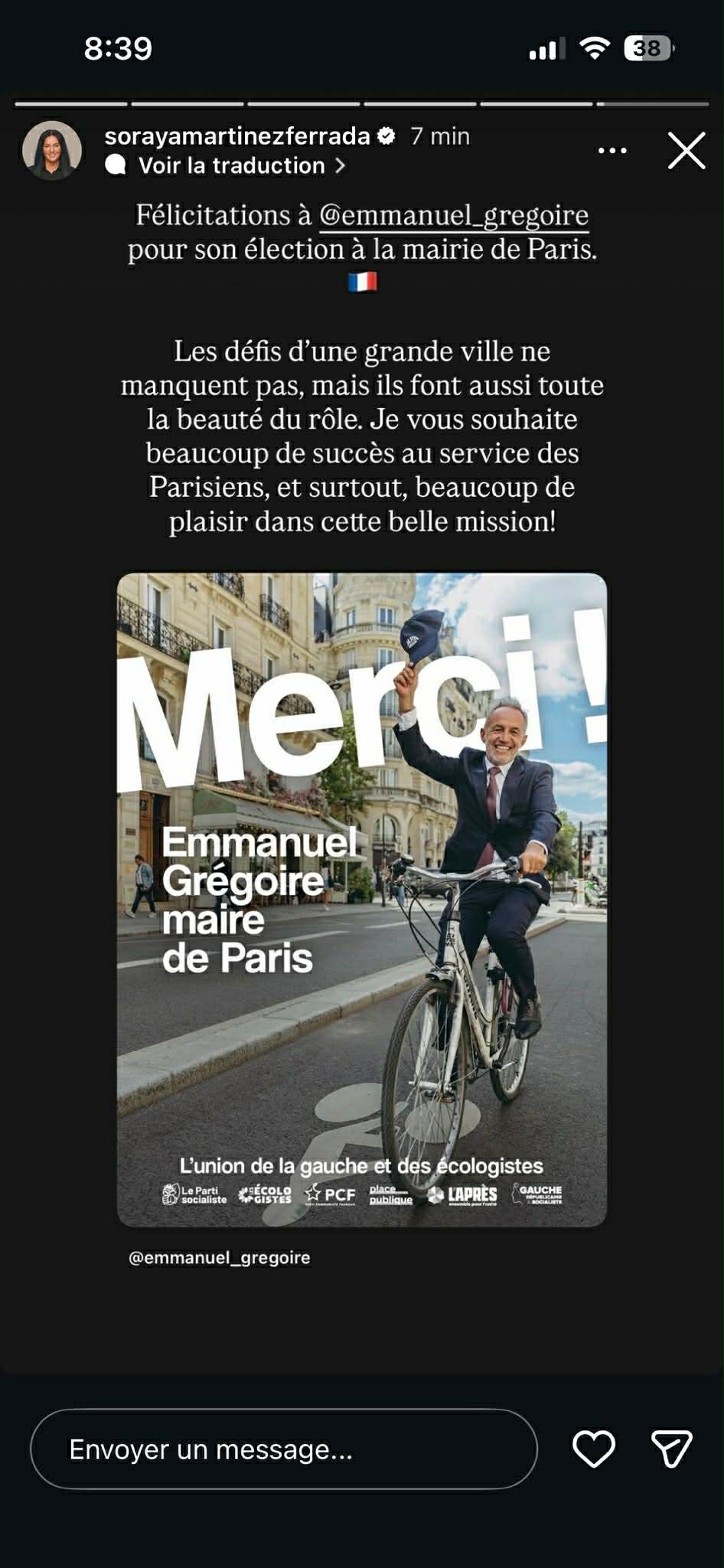Open the reshared Merci post tile

(x=362, y=900)
